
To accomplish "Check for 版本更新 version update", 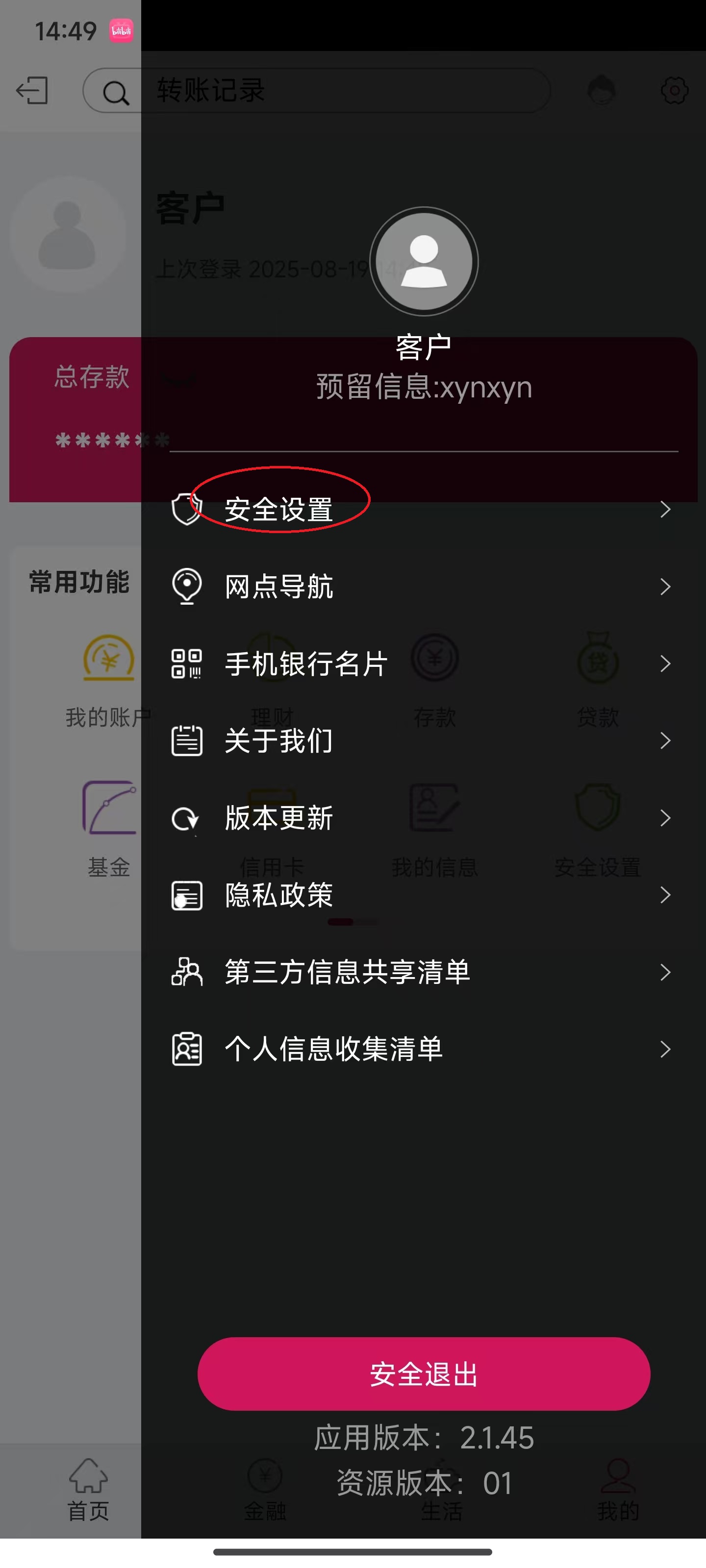I will coord(279,818).
